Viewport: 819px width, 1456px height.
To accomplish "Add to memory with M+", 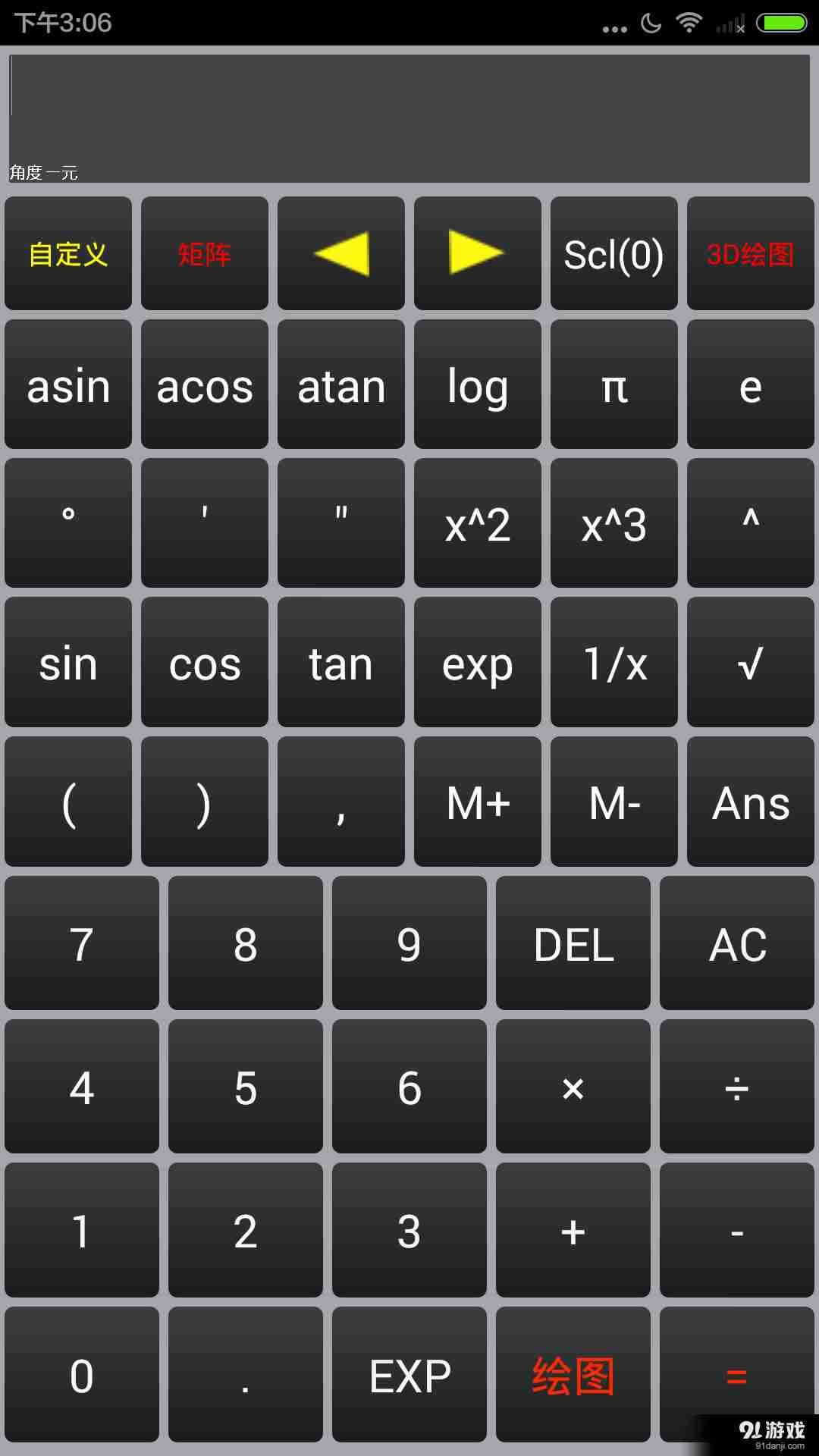I will coord(477,802).
